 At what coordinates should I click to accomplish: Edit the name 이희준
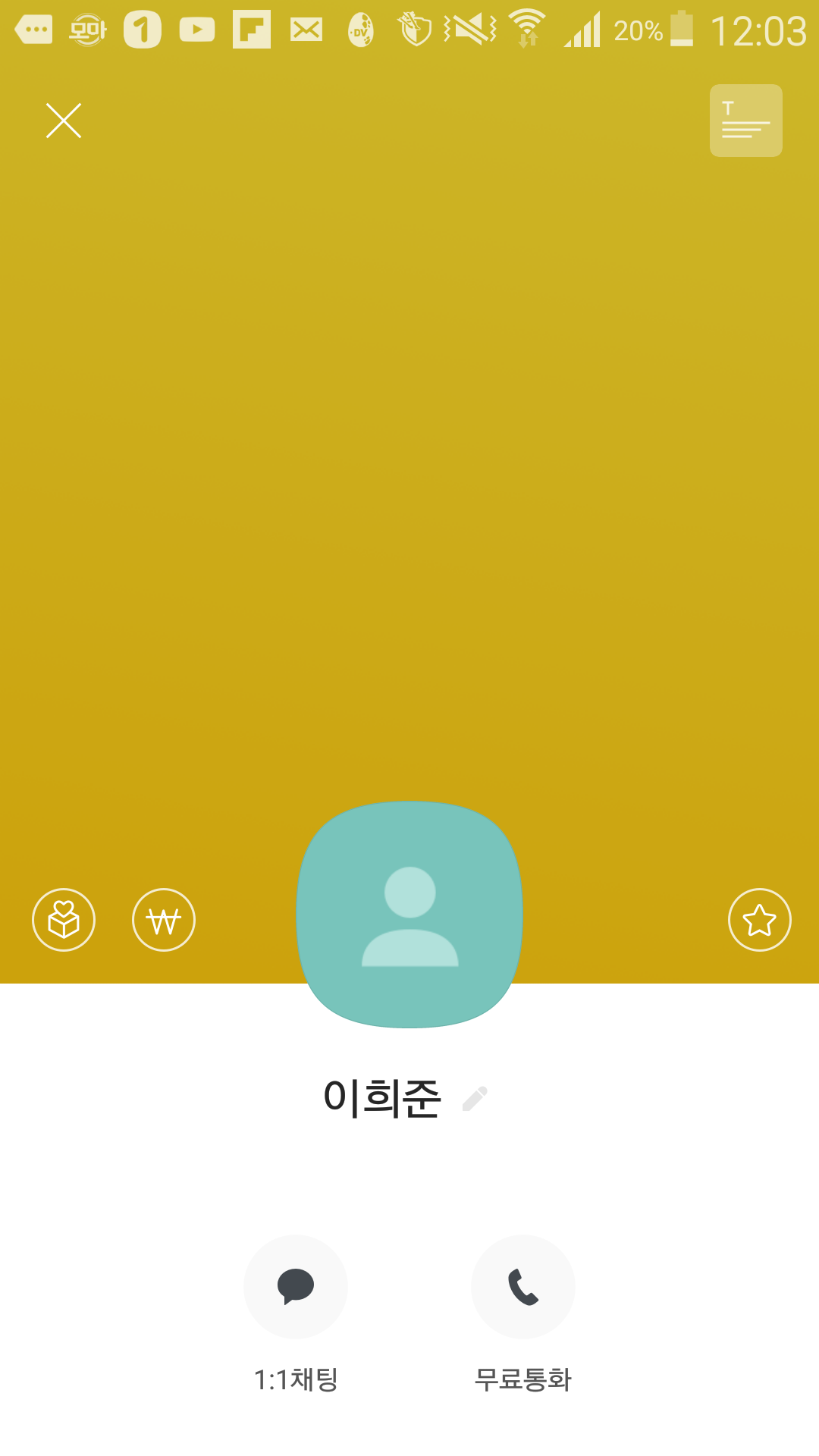click(x=475, y=1099)
